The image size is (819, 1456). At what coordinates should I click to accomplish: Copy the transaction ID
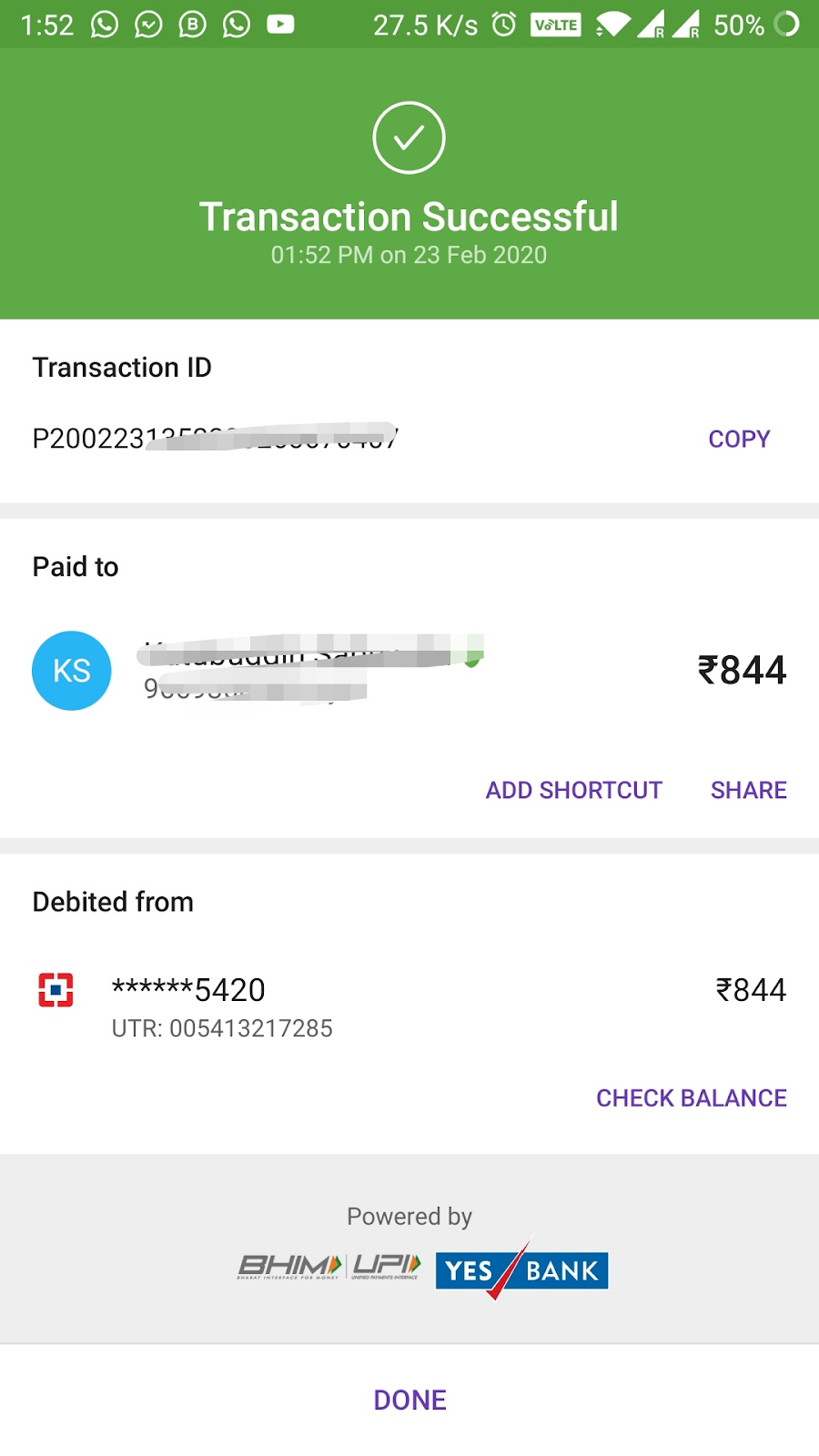[x=739, y=439]
